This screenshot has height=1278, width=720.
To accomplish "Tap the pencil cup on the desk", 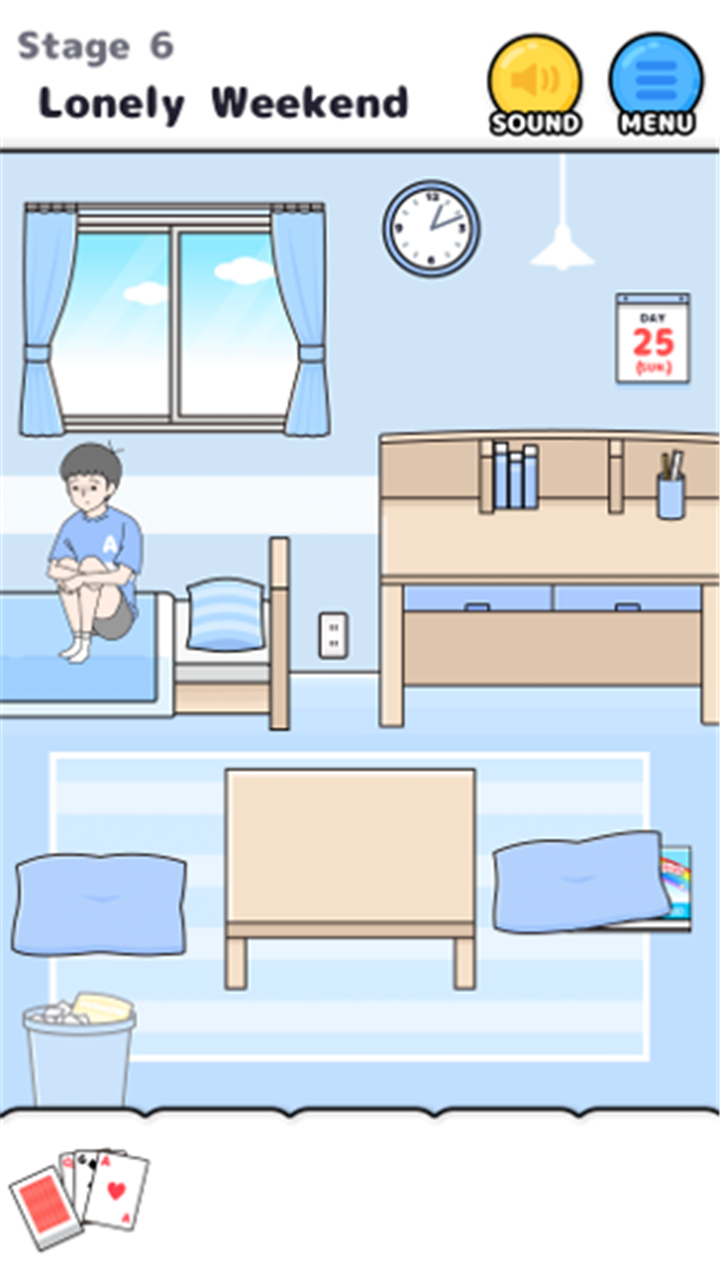I will pyautogui.click(x=670, y=486).
